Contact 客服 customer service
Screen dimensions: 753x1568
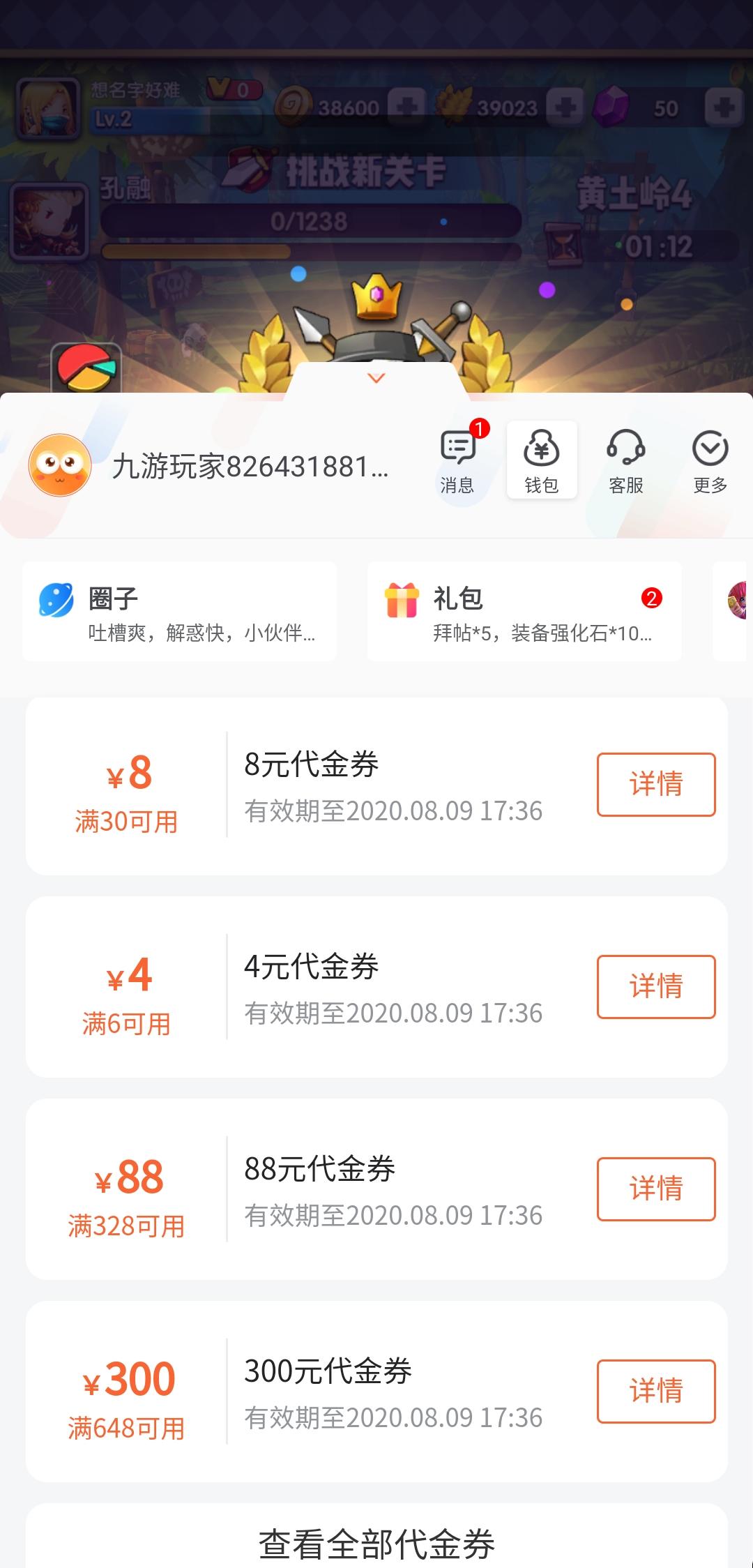point(625,461)
